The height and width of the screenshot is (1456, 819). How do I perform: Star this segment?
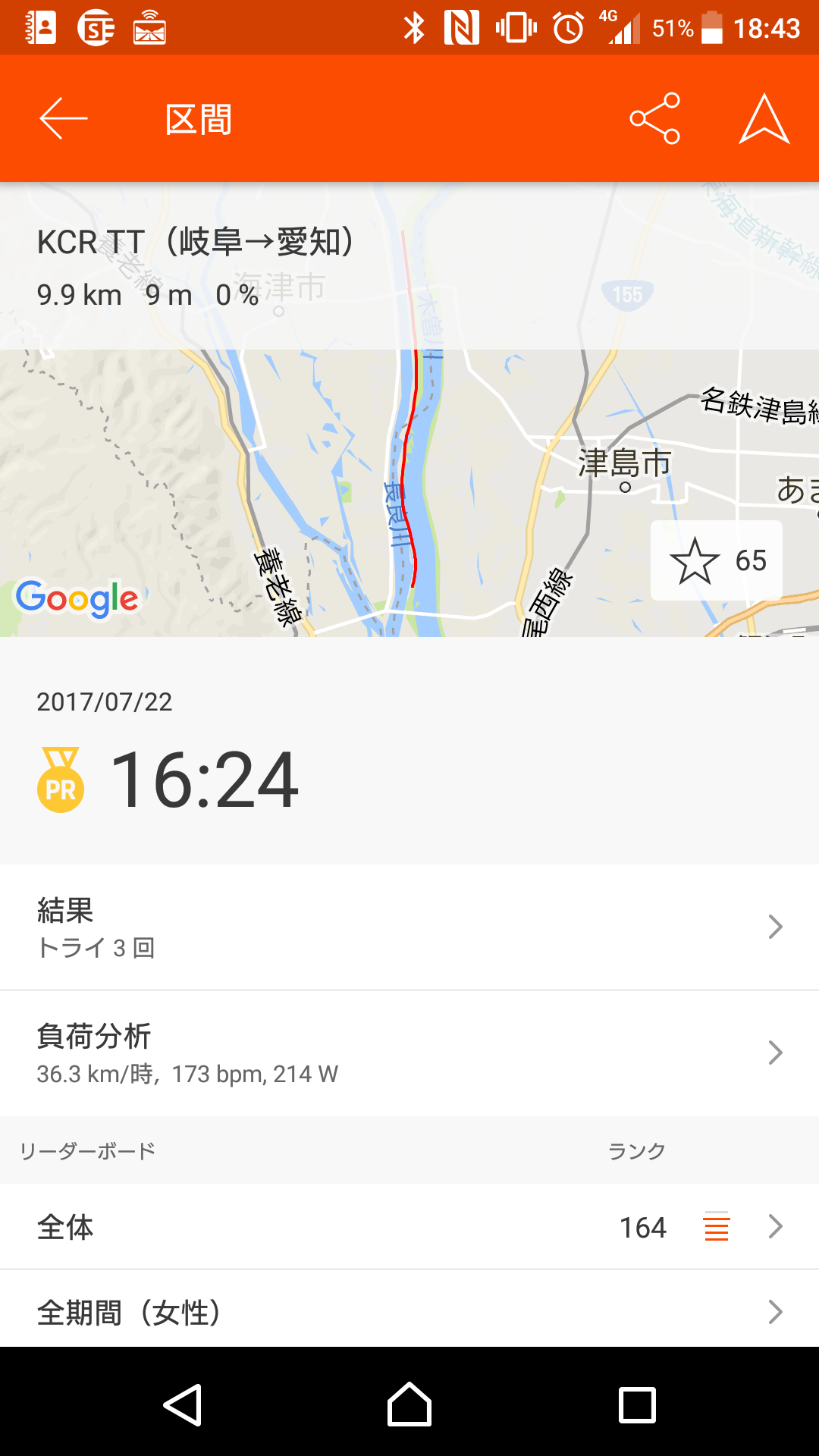coord(717,560)
